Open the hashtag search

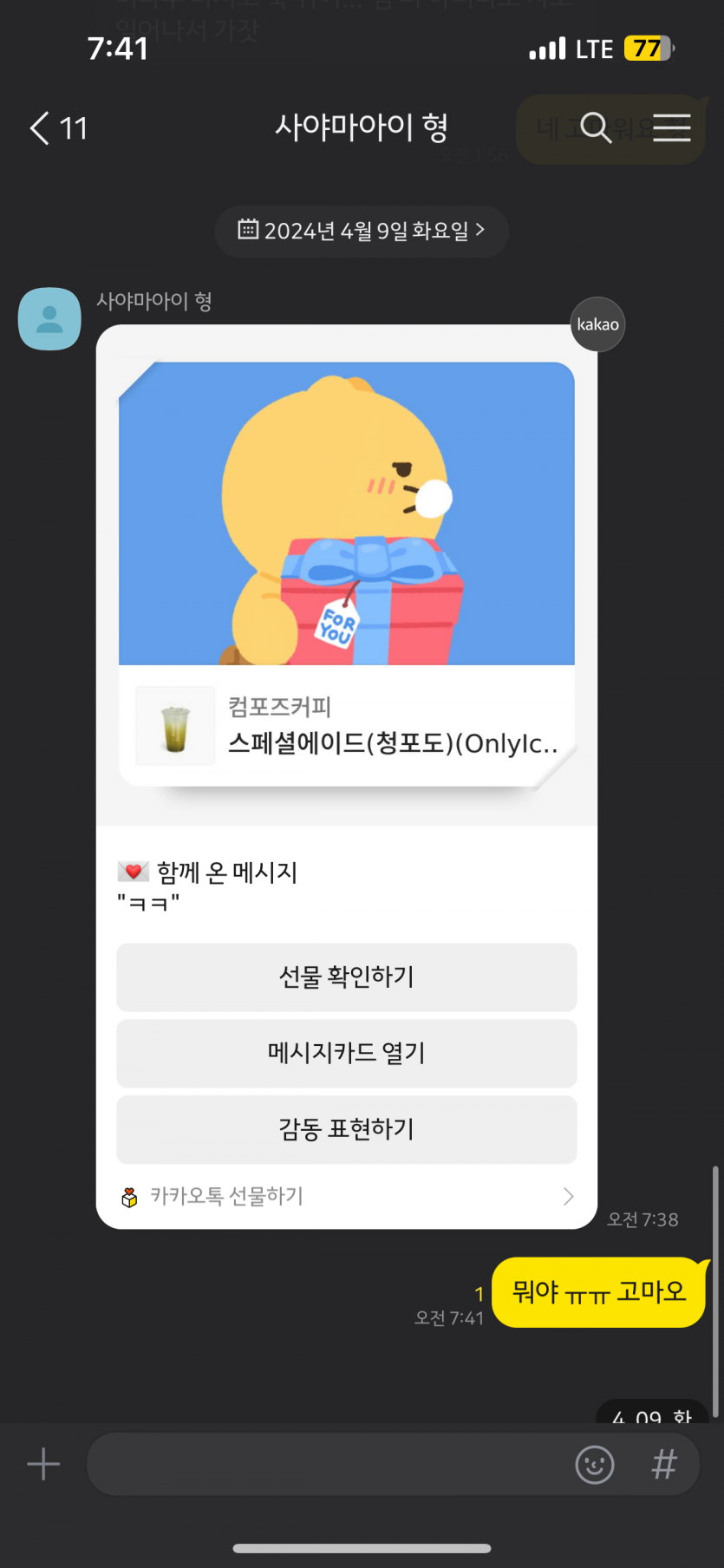coord(664,1465)
